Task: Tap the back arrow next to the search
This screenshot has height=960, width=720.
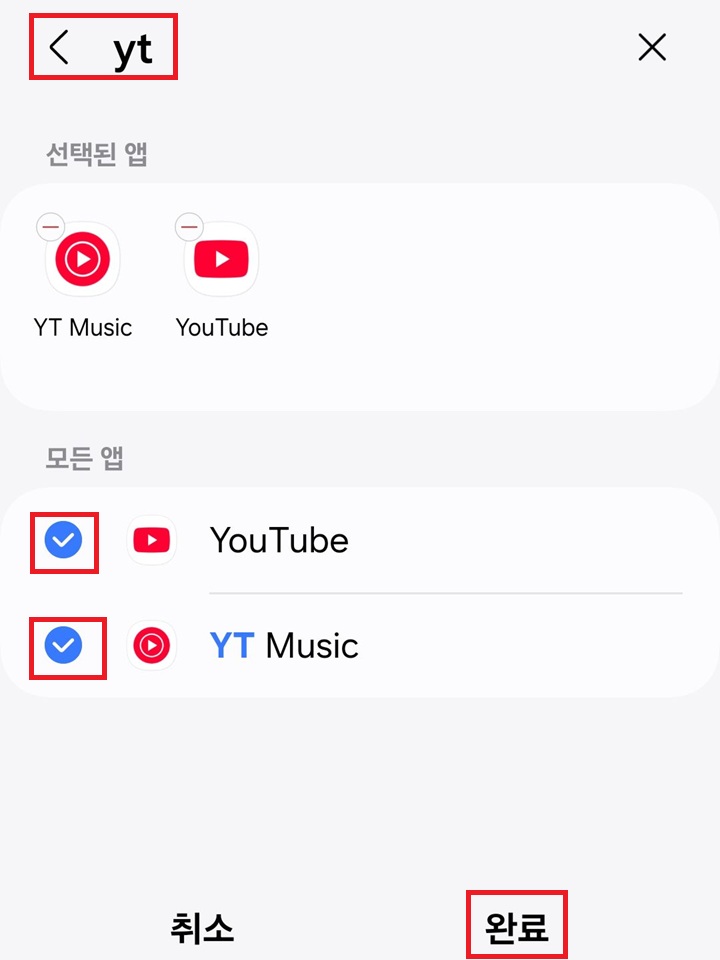Action: point(57,47)
